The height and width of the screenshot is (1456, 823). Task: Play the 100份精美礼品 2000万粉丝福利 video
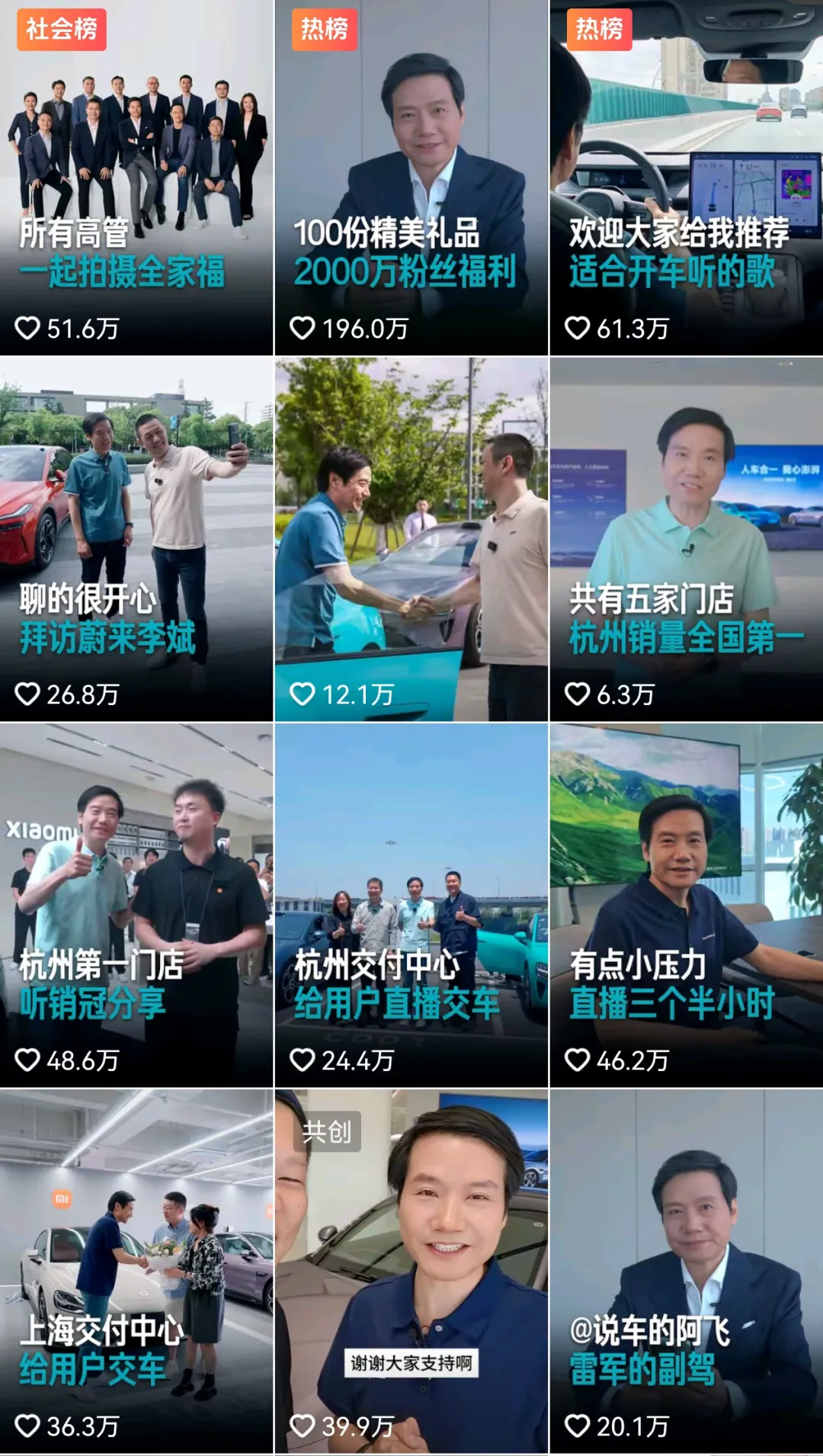[x=411, y=177]
